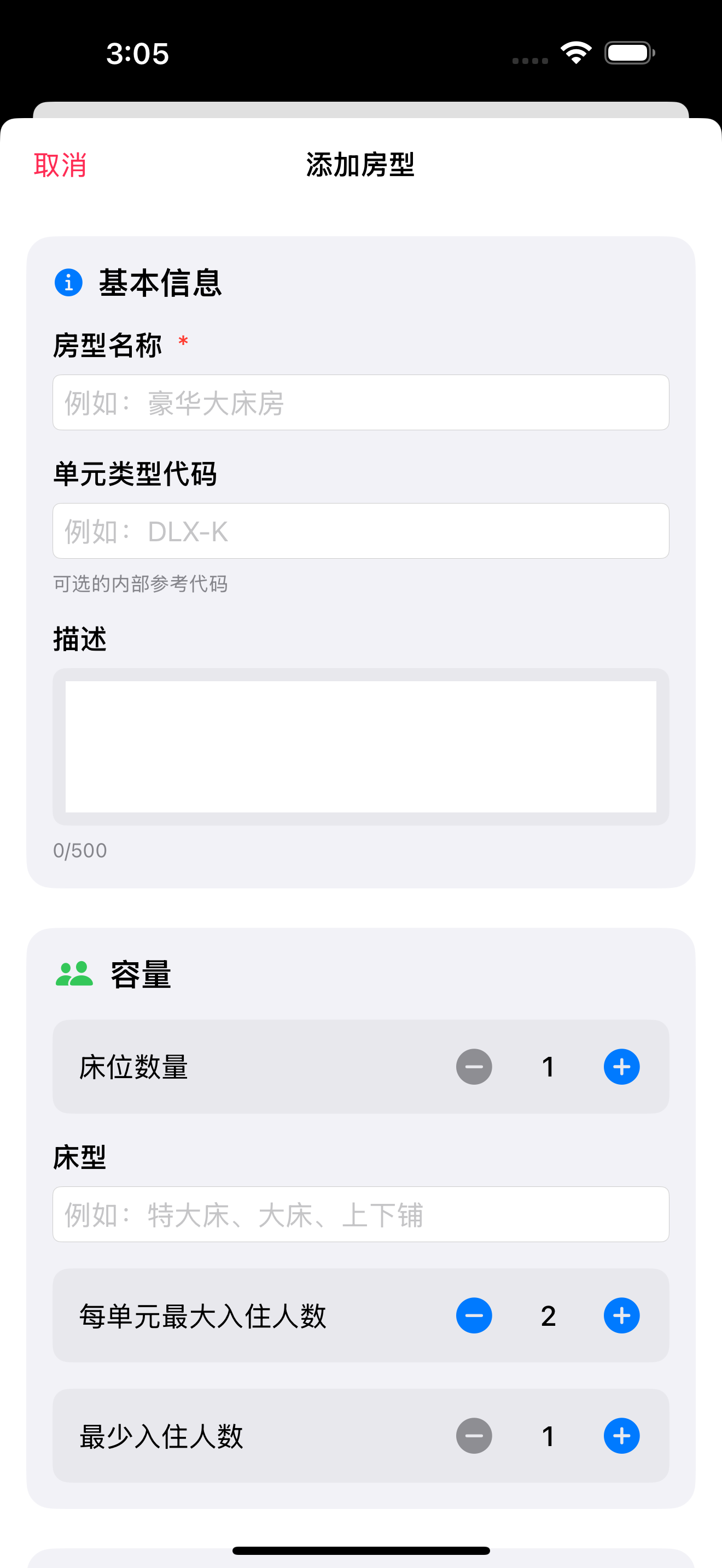The height and width of the screenshot is (1568, 722).
Task: Decrease 每单元最大入住人数 with minus
Action: click(x=474, y=1315)
